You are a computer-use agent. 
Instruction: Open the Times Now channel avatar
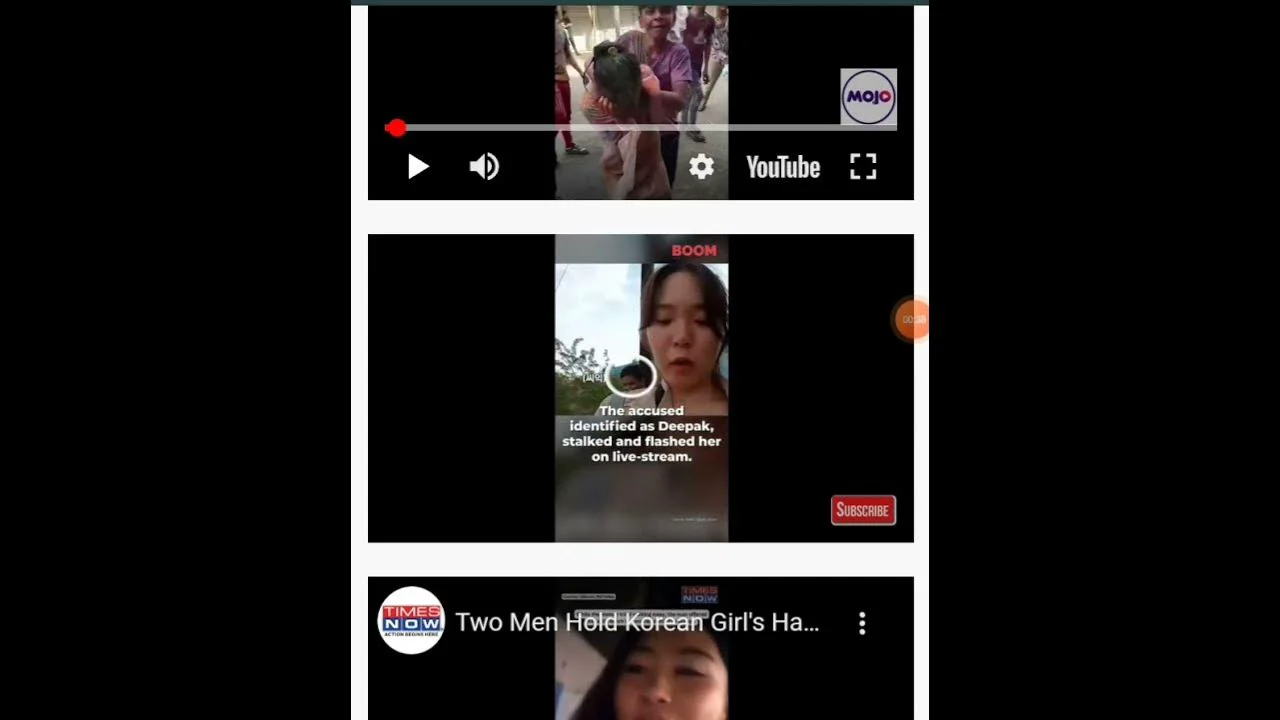point(411,621)
